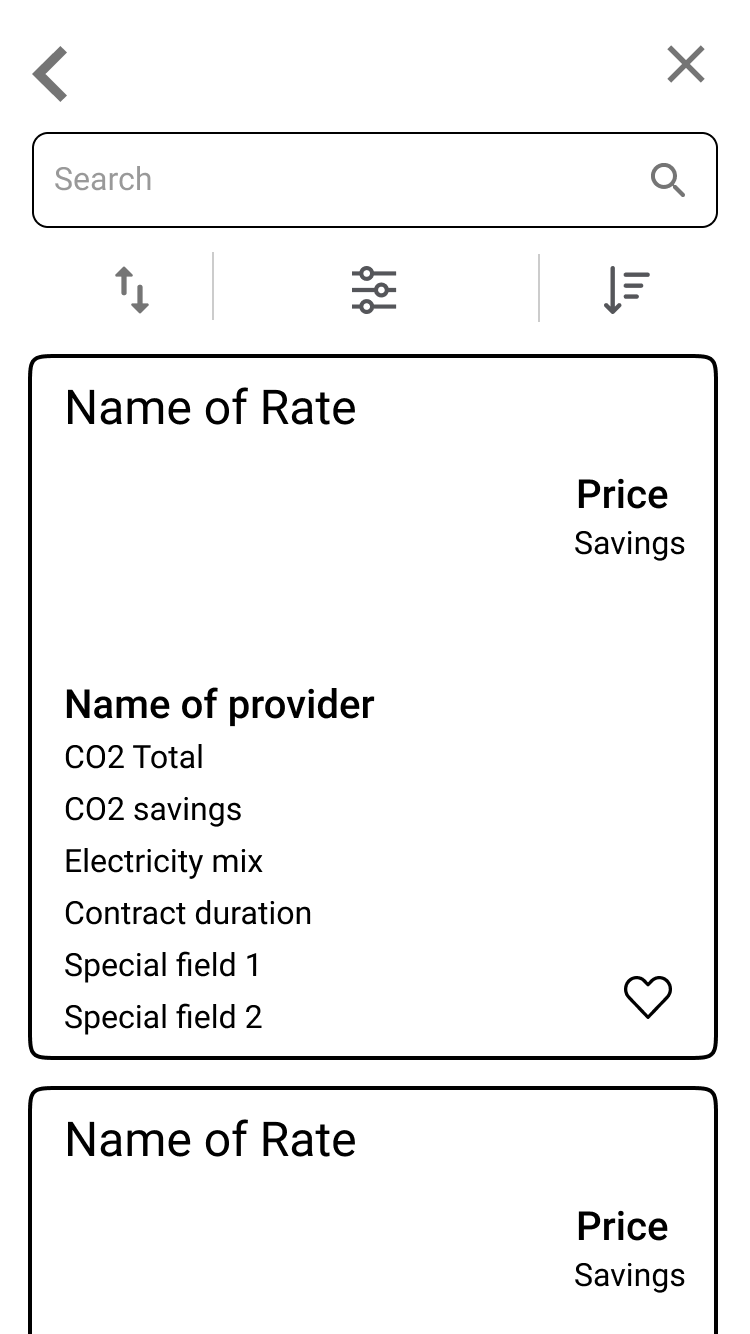Viewport: 750px width, 1334px height.
Task: Go back with the left chevron
Action: pos(50,74)
